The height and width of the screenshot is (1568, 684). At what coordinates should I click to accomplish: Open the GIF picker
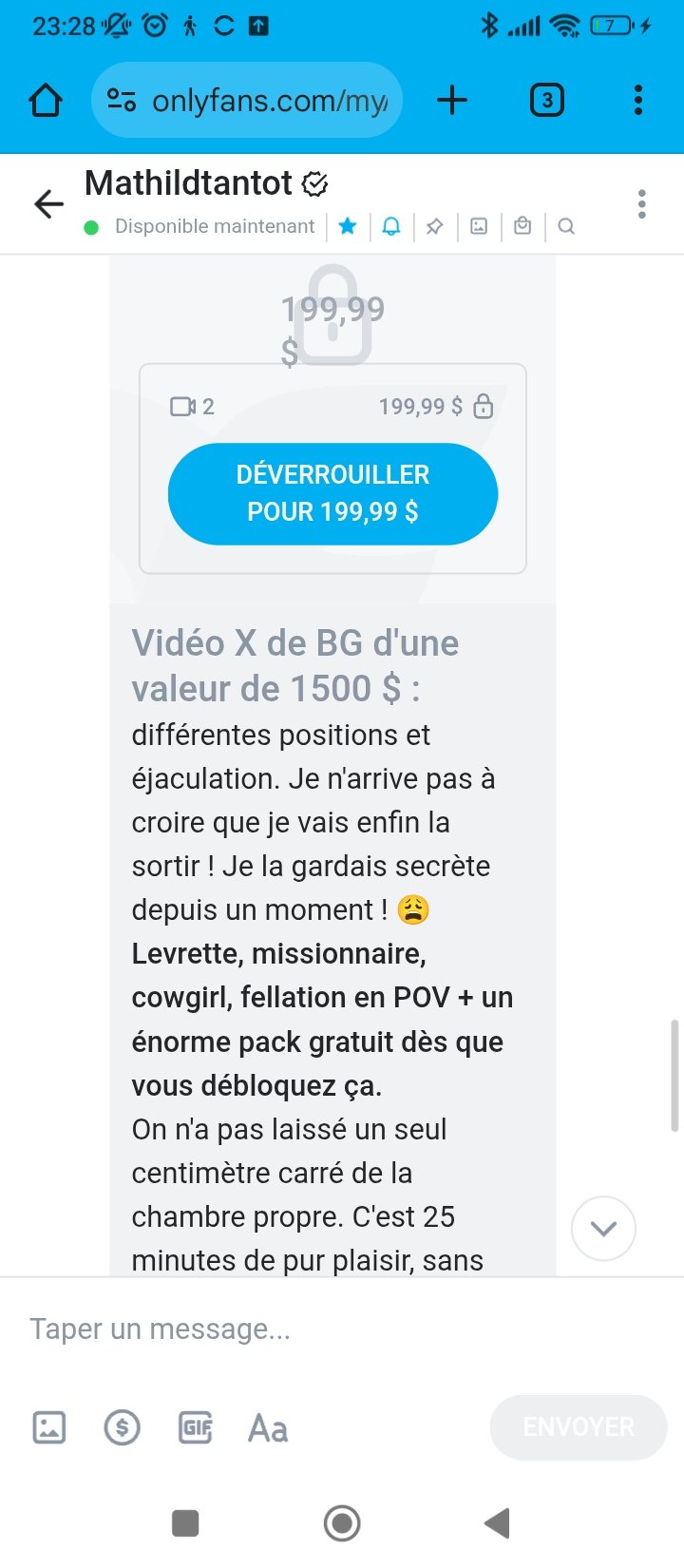coord(196,1427)
